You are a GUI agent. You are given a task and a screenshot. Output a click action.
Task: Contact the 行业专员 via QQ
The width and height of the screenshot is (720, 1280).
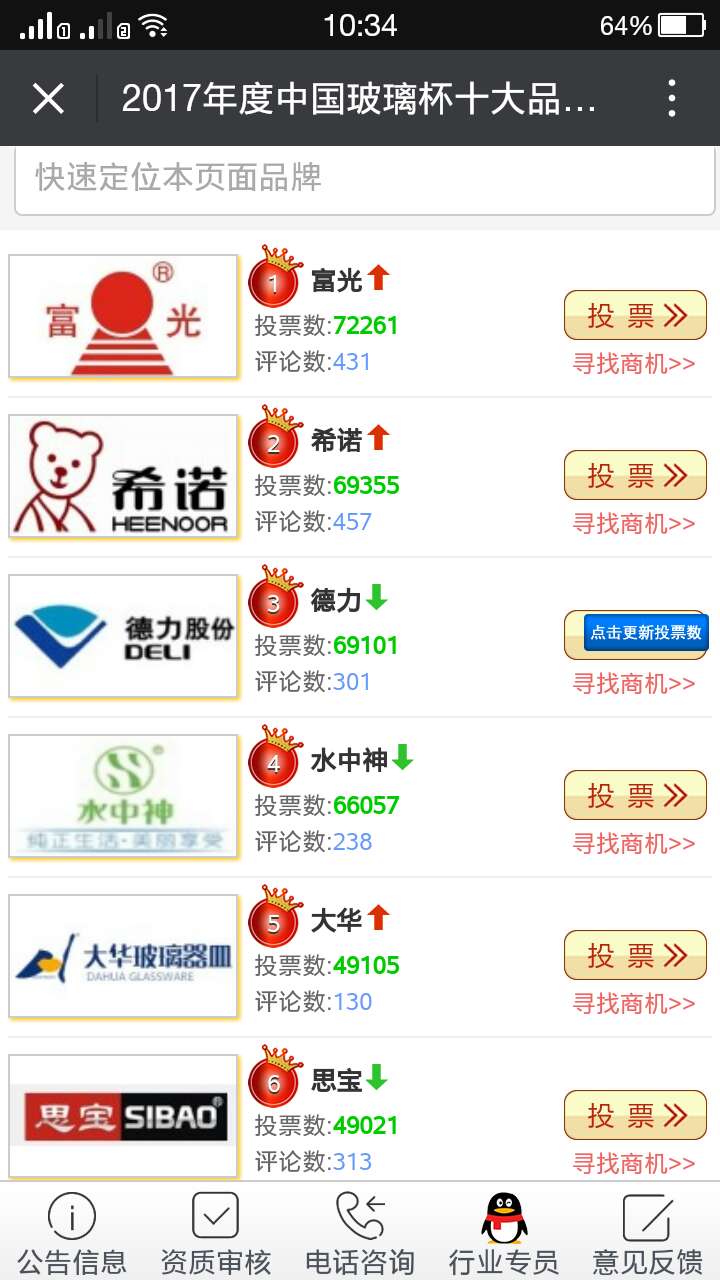tap(504, 1233)
